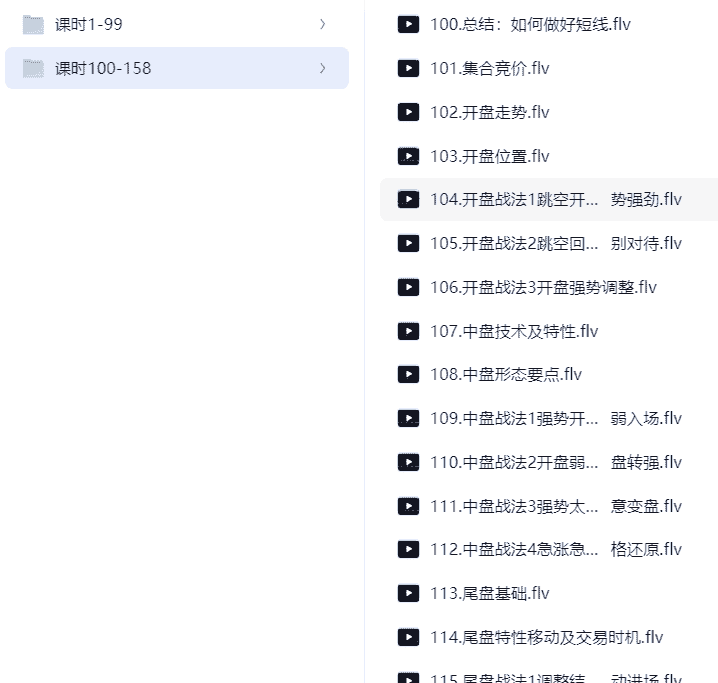Select 108.中盘形态要点.flv
This screenshot has height=683, width=718.
(x=505, y=374)
